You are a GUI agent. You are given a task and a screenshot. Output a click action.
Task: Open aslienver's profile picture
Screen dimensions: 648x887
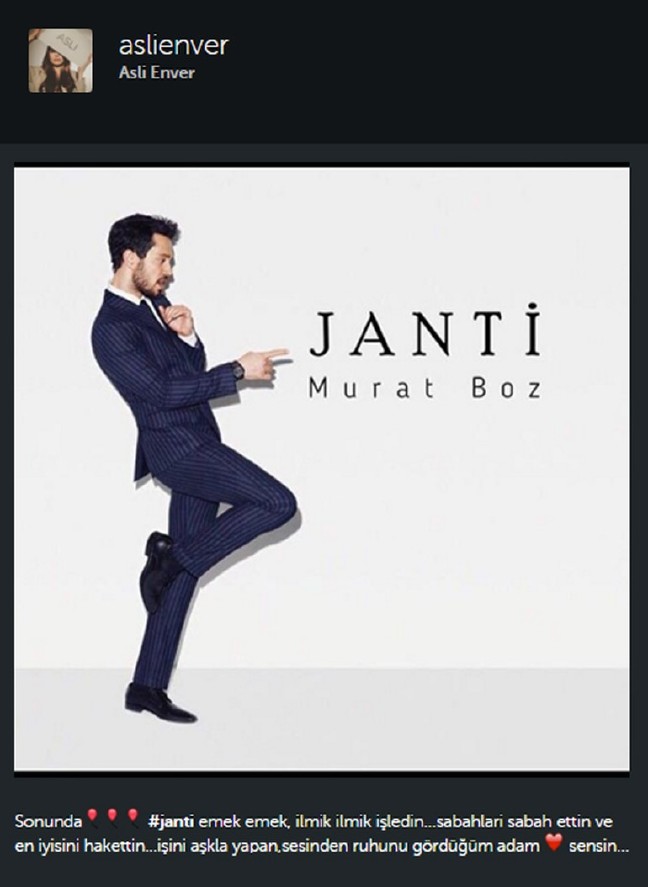60,60
